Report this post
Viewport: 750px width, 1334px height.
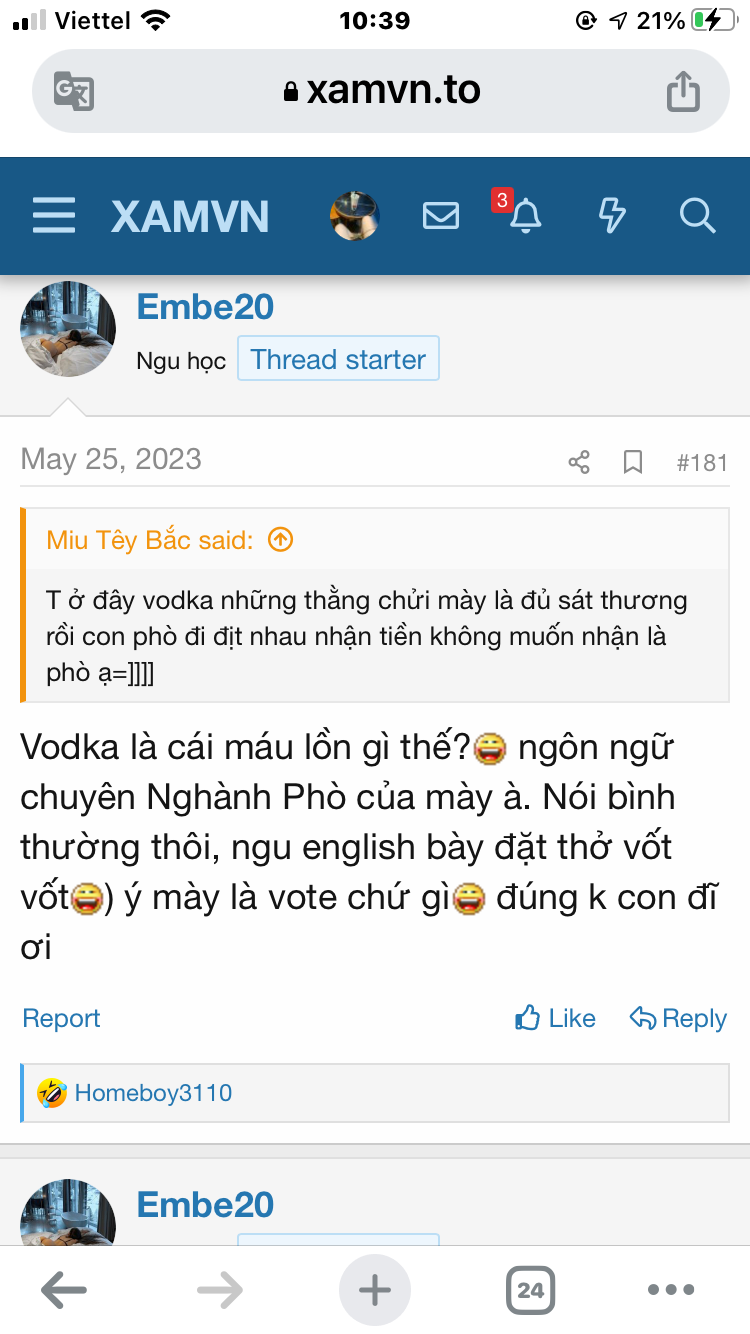(x=61, y=1018)
